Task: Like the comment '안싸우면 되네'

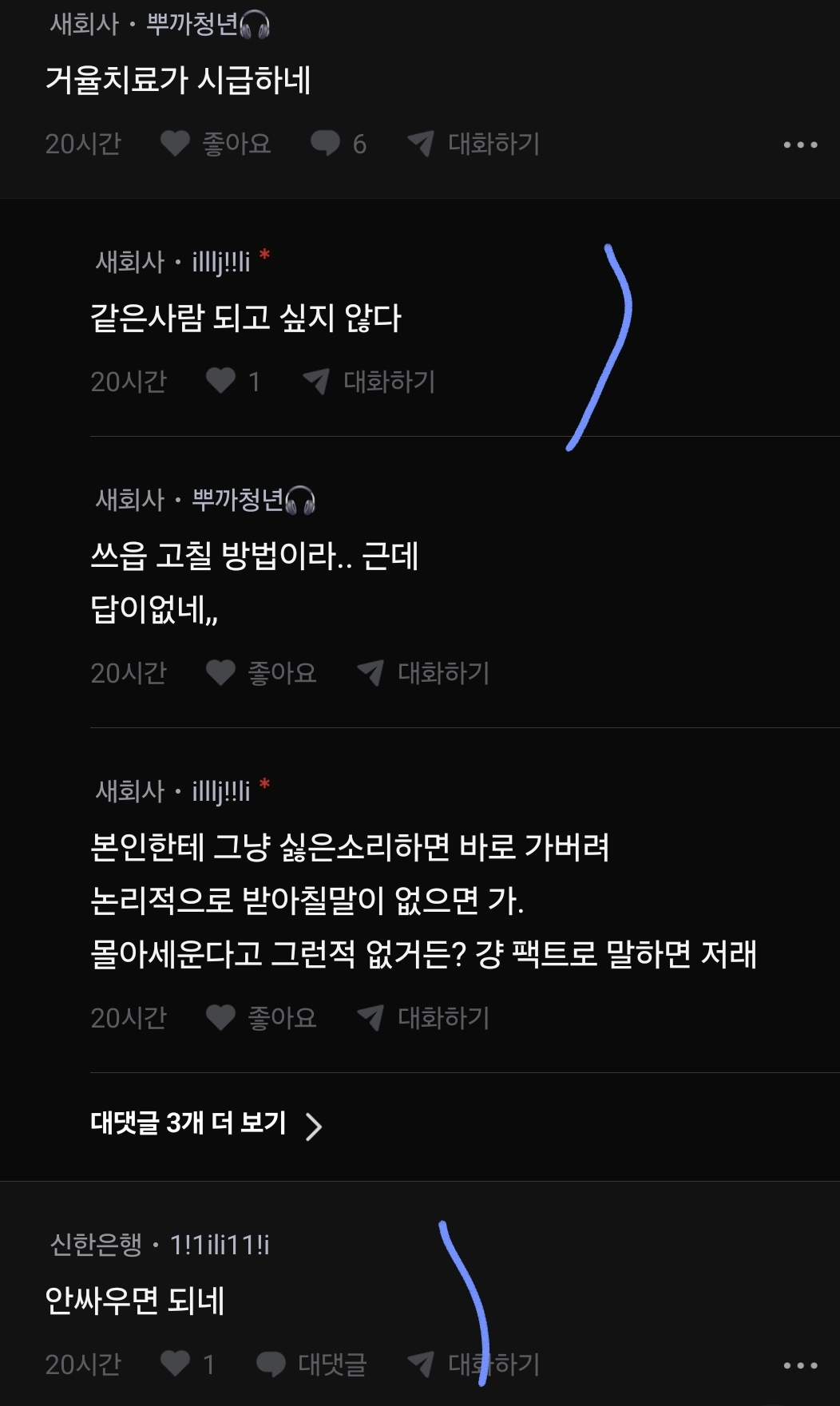Action: (x=187, y=1364)
